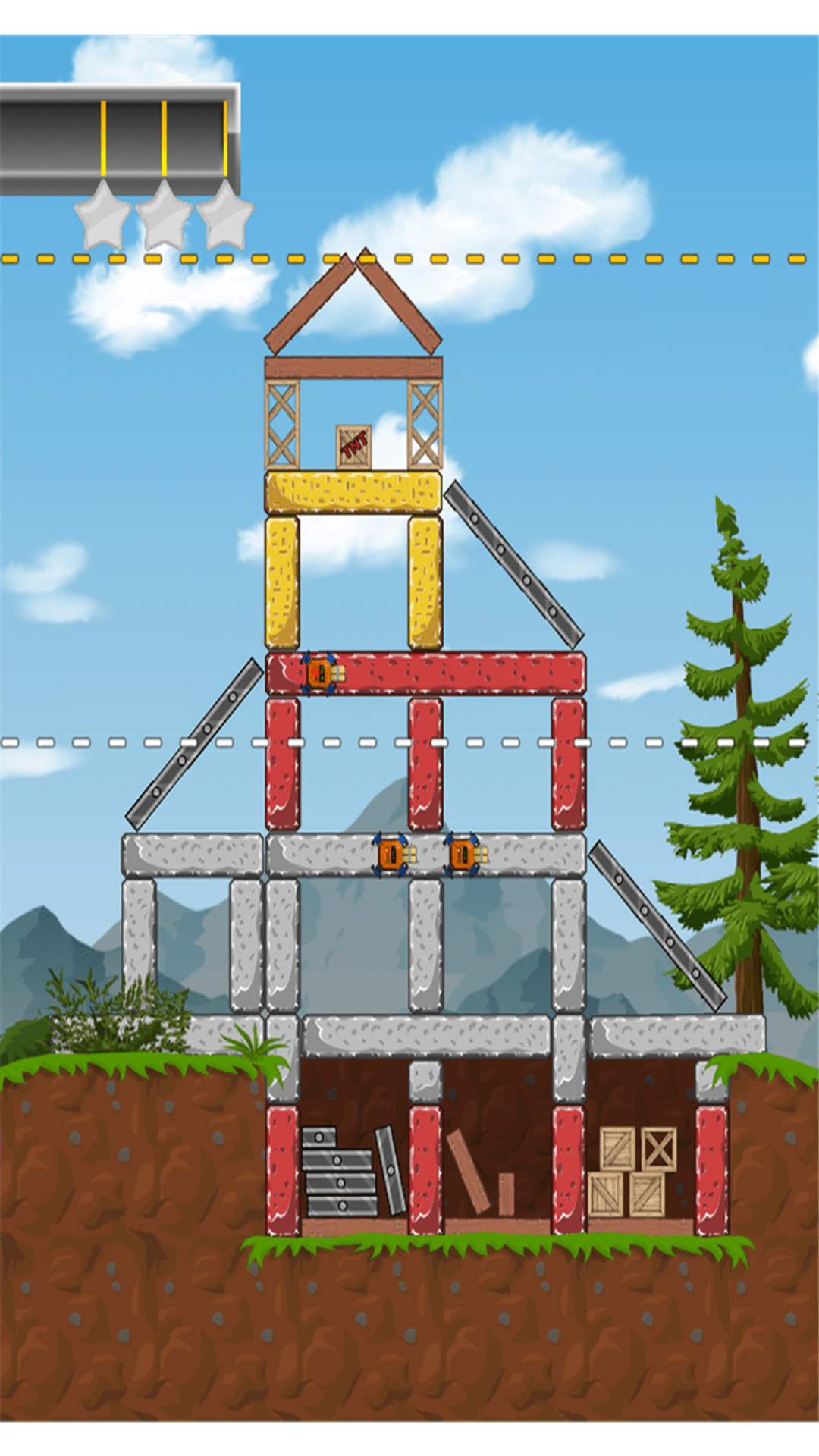Detonate the dynamite on the red beam
Image resolution: width=819 pixels, height=1456 pixels.
pyautogui.click(x=322, y=673)
